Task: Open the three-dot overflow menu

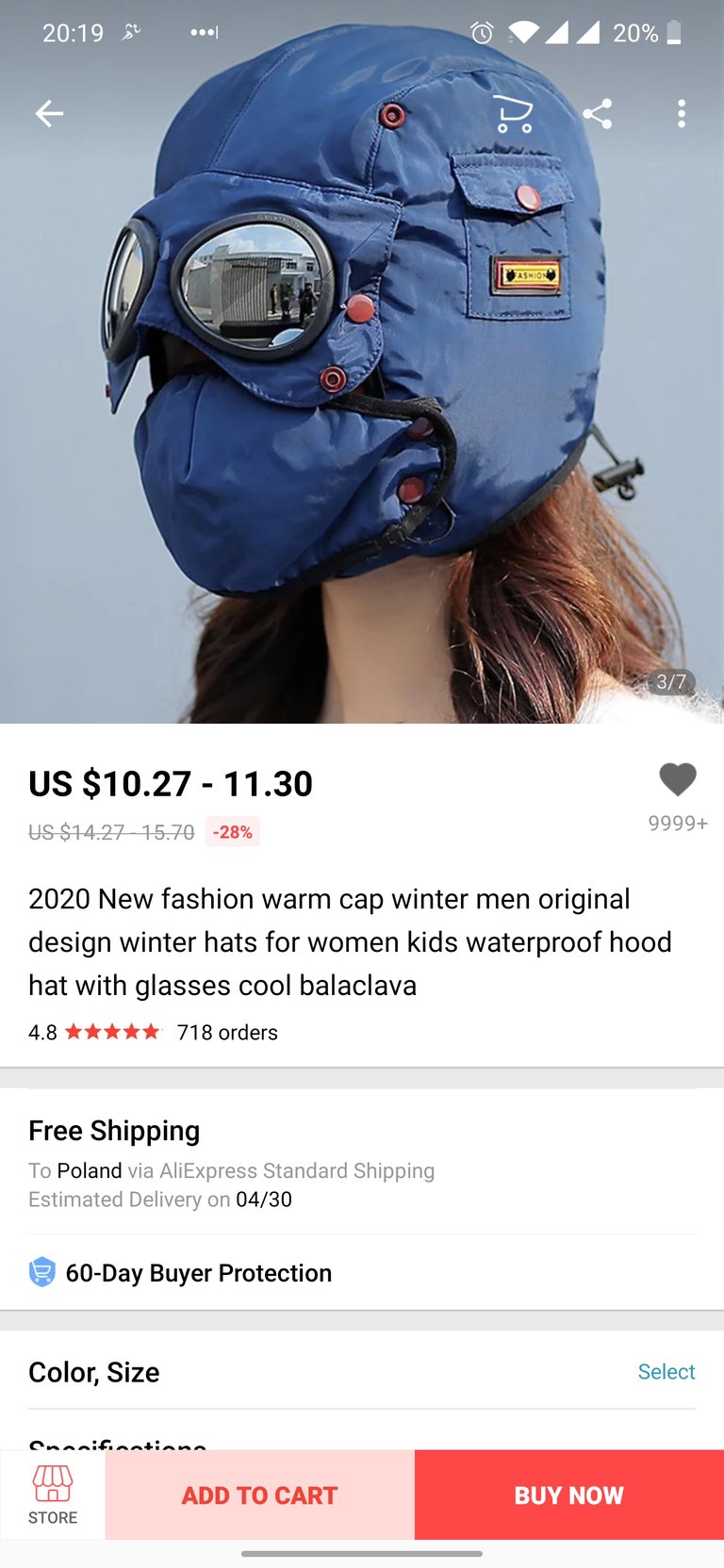Action: pyautogui.click(x=682, y=114)
